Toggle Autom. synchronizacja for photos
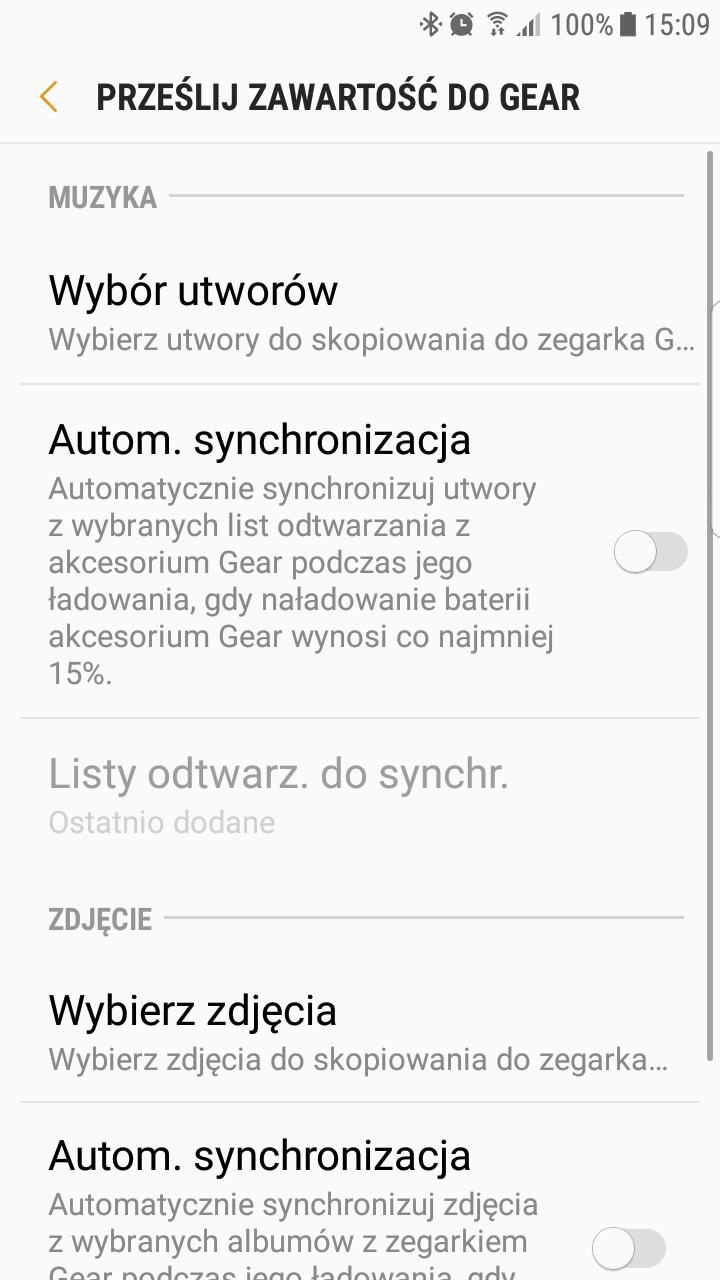Screen dimensions: 720x1280 point(629,1248)
